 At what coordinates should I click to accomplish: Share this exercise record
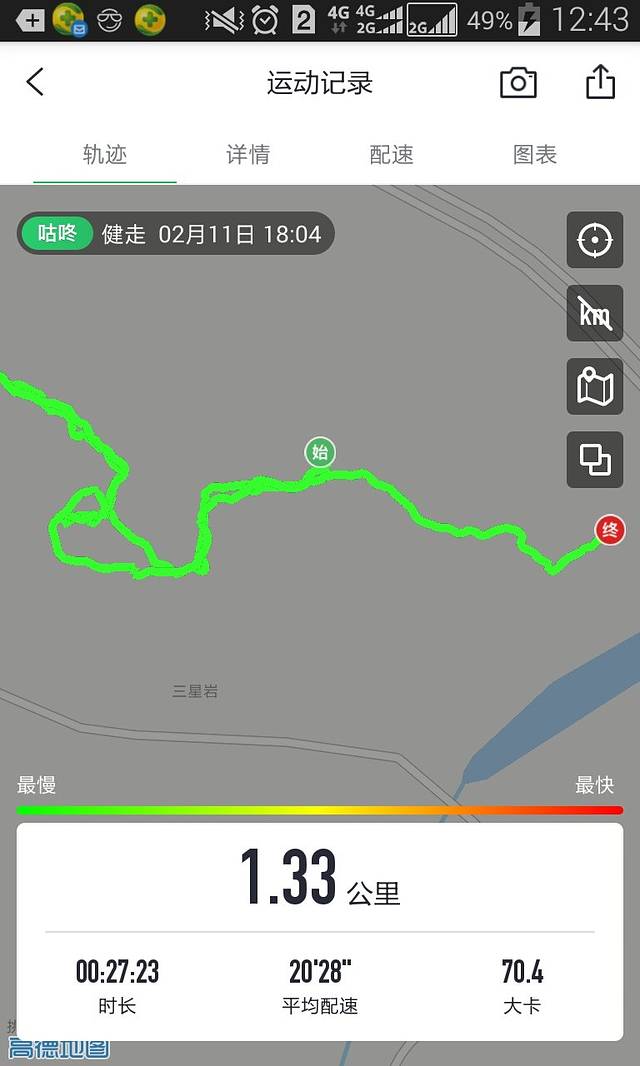[600, 82]
